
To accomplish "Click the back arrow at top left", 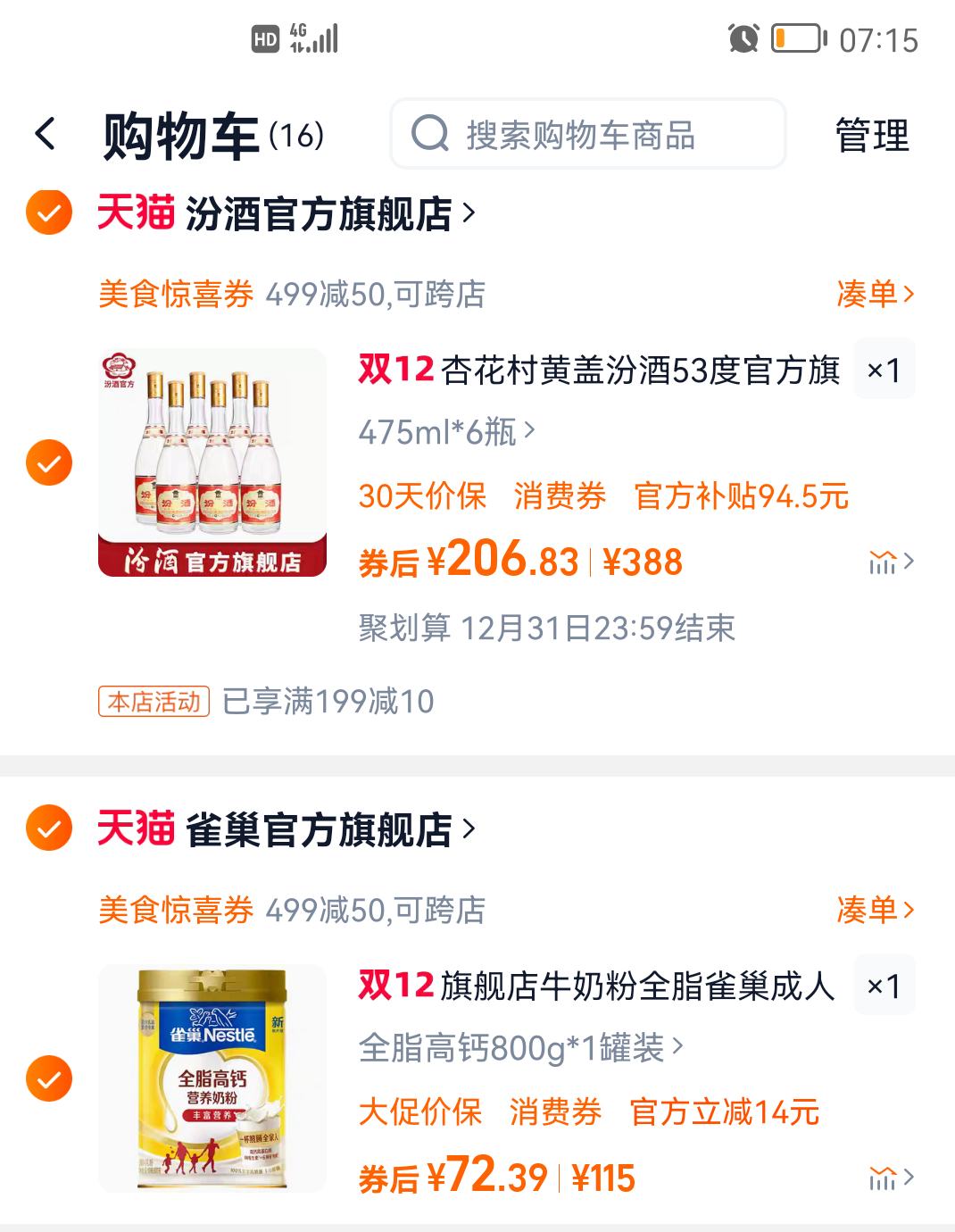I will [x=43, y=132].
